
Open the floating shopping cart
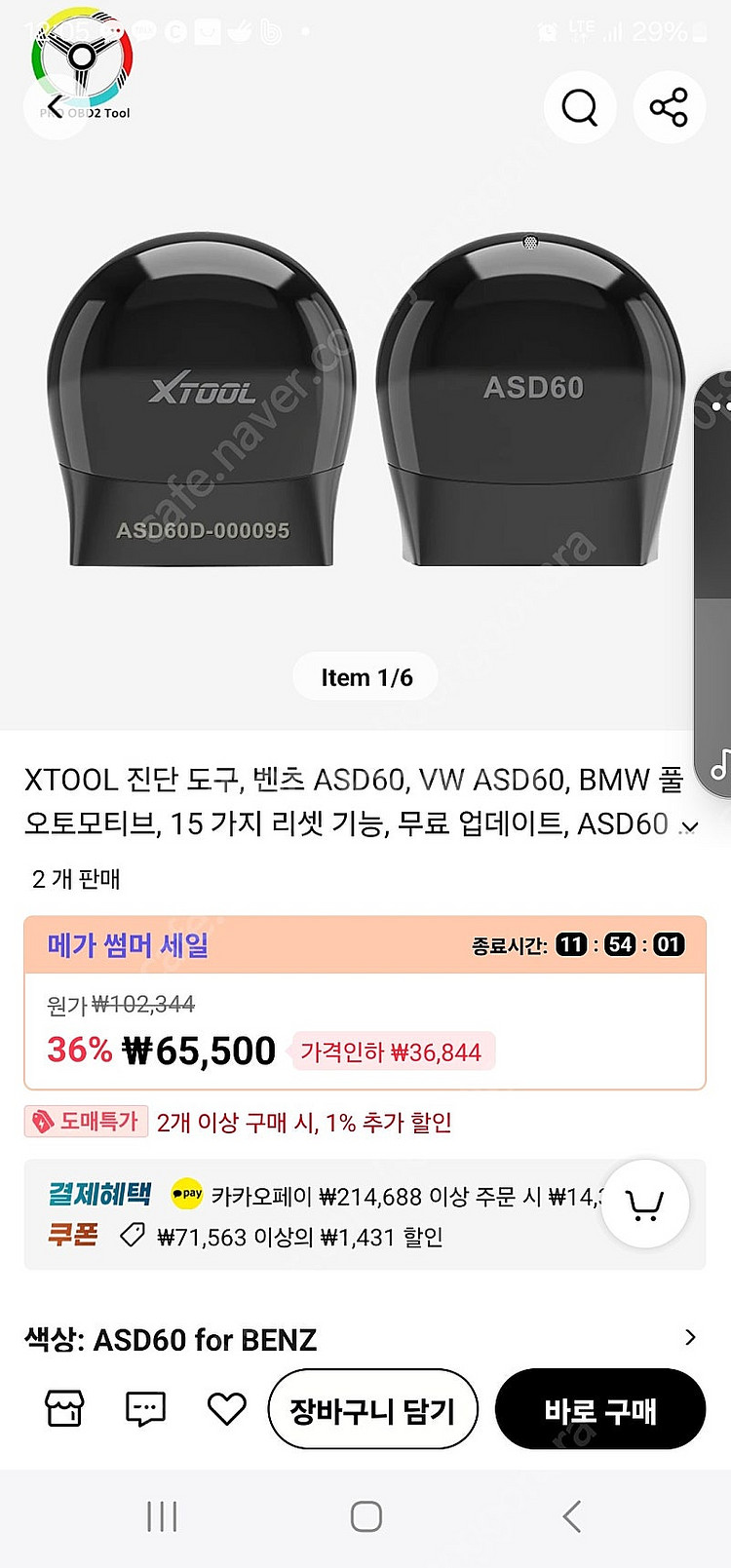645,1205
